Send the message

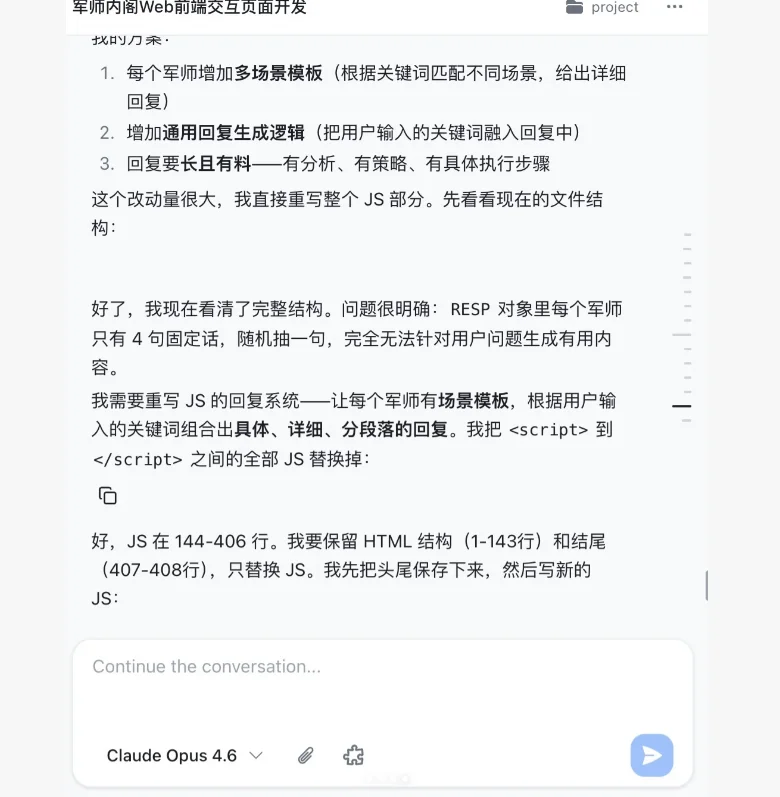[652, 755]
